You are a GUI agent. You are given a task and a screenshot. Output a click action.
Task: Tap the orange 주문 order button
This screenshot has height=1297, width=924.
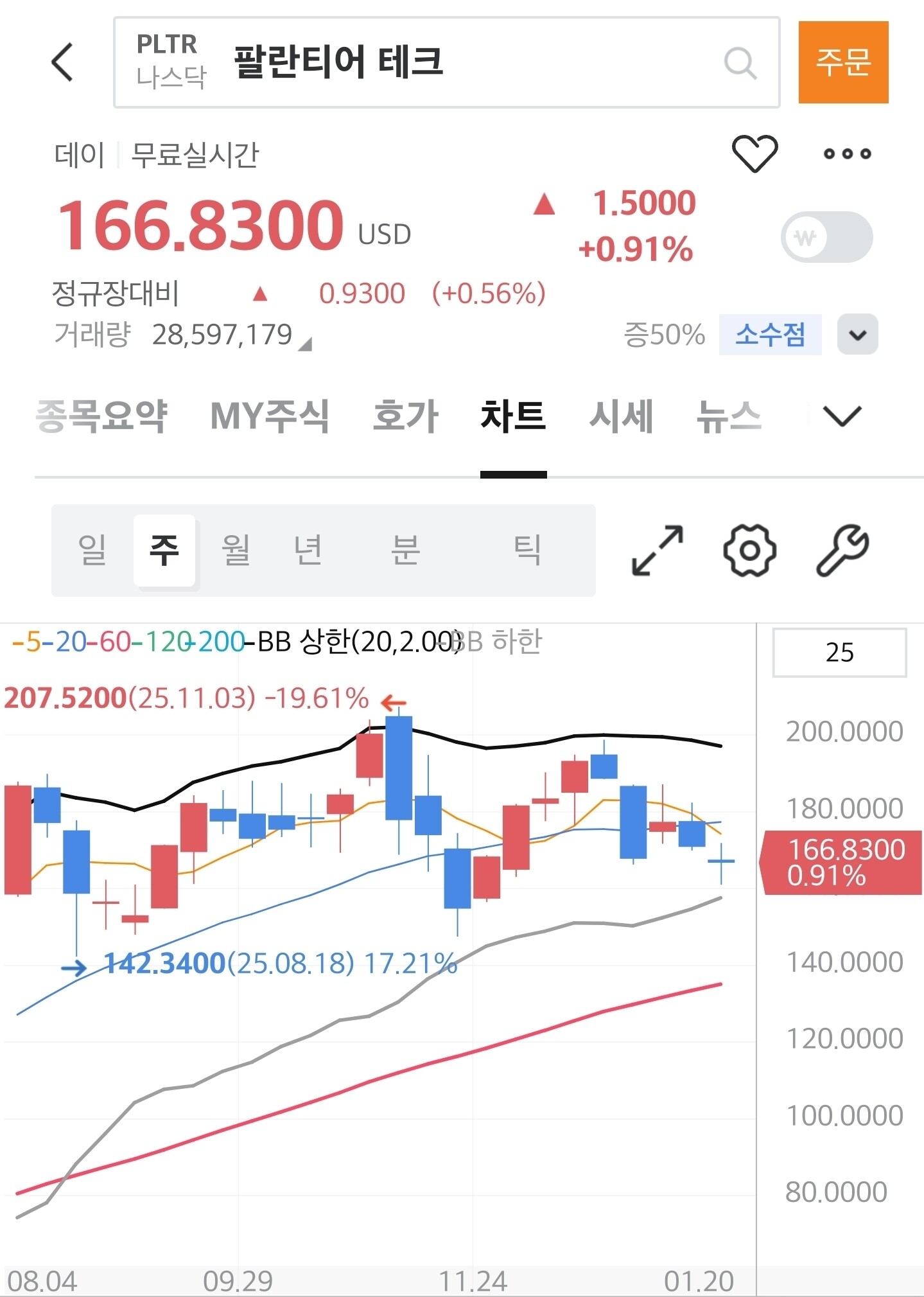(x=843, y=62)
